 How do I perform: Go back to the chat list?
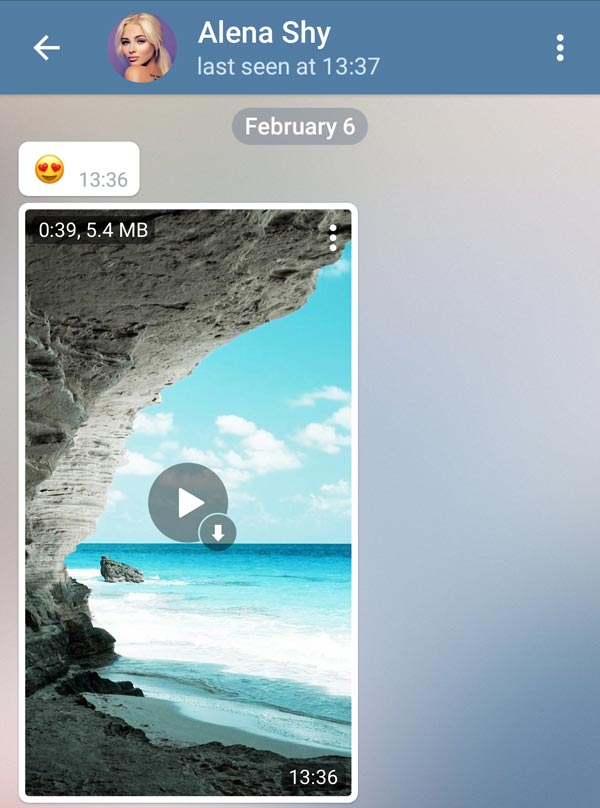pos(46,48)
